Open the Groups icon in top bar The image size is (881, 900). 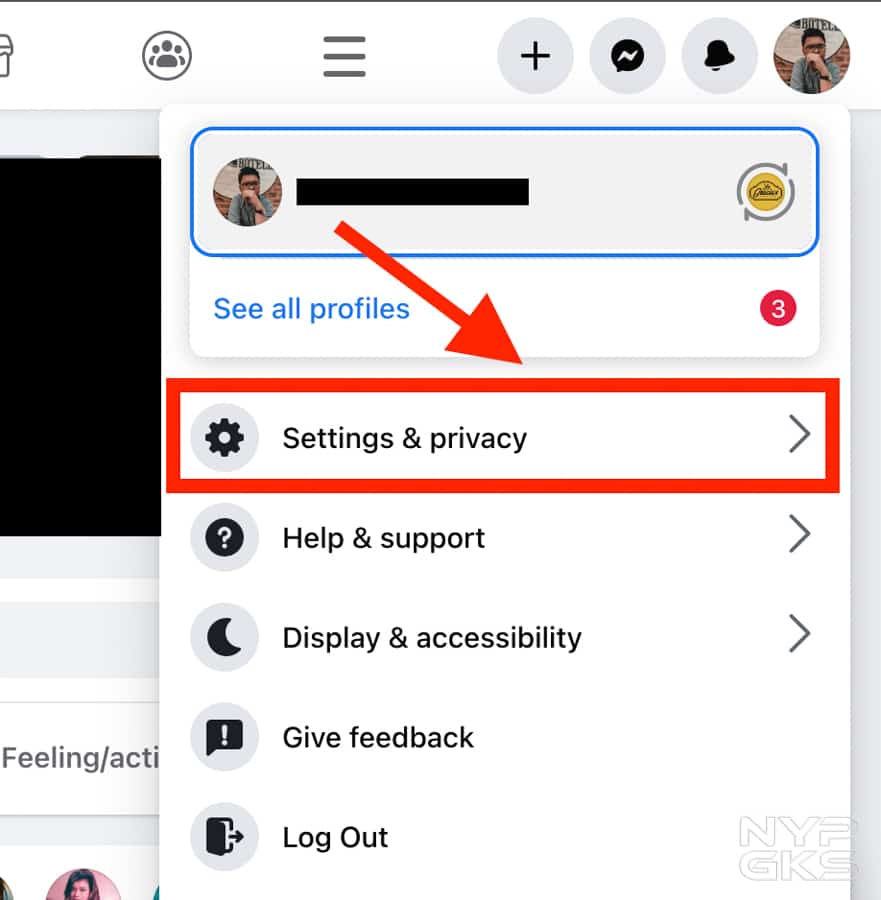coord(167,56)
